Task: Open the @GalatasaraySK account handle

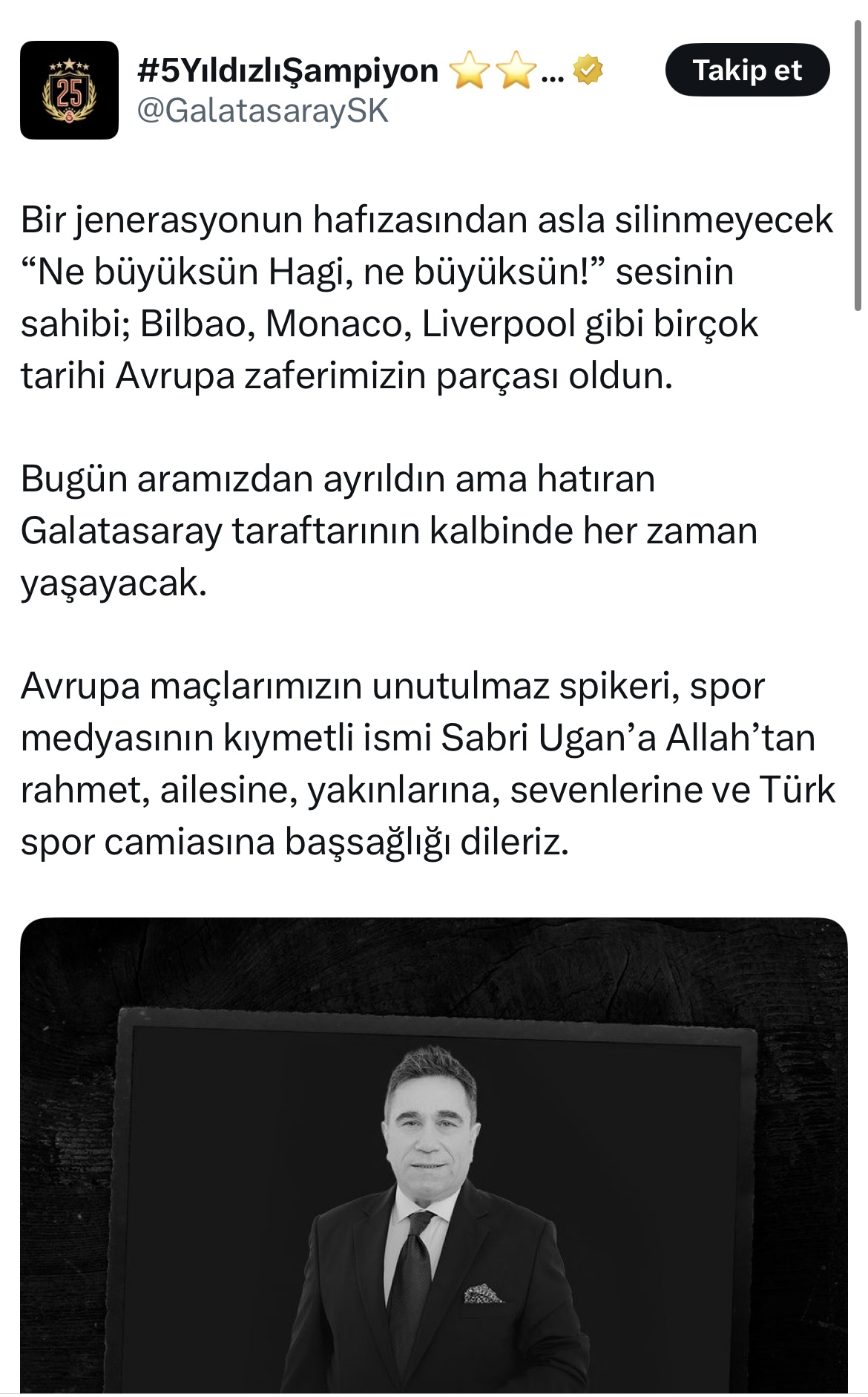Action: point(263,111)
